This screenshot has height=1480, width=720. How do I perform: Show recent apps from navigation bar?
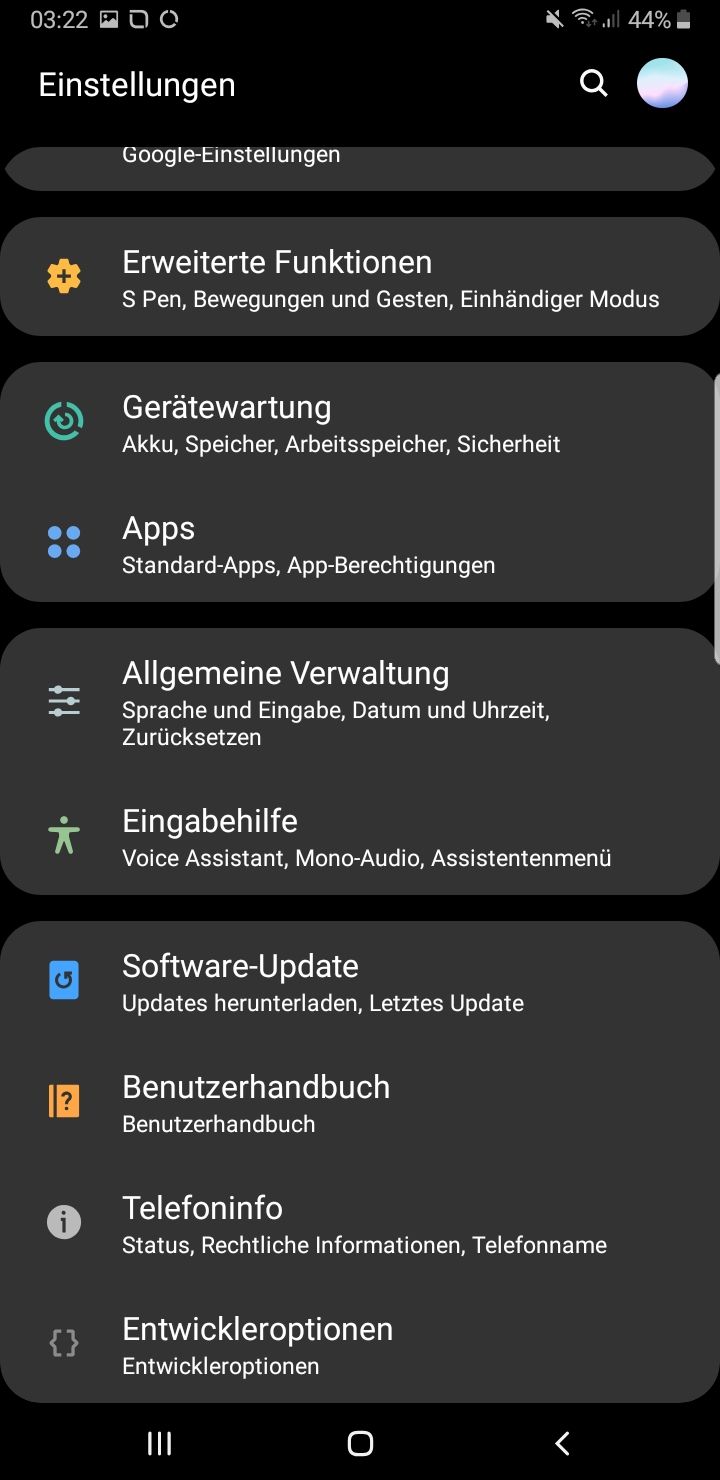coord(159,1443)
